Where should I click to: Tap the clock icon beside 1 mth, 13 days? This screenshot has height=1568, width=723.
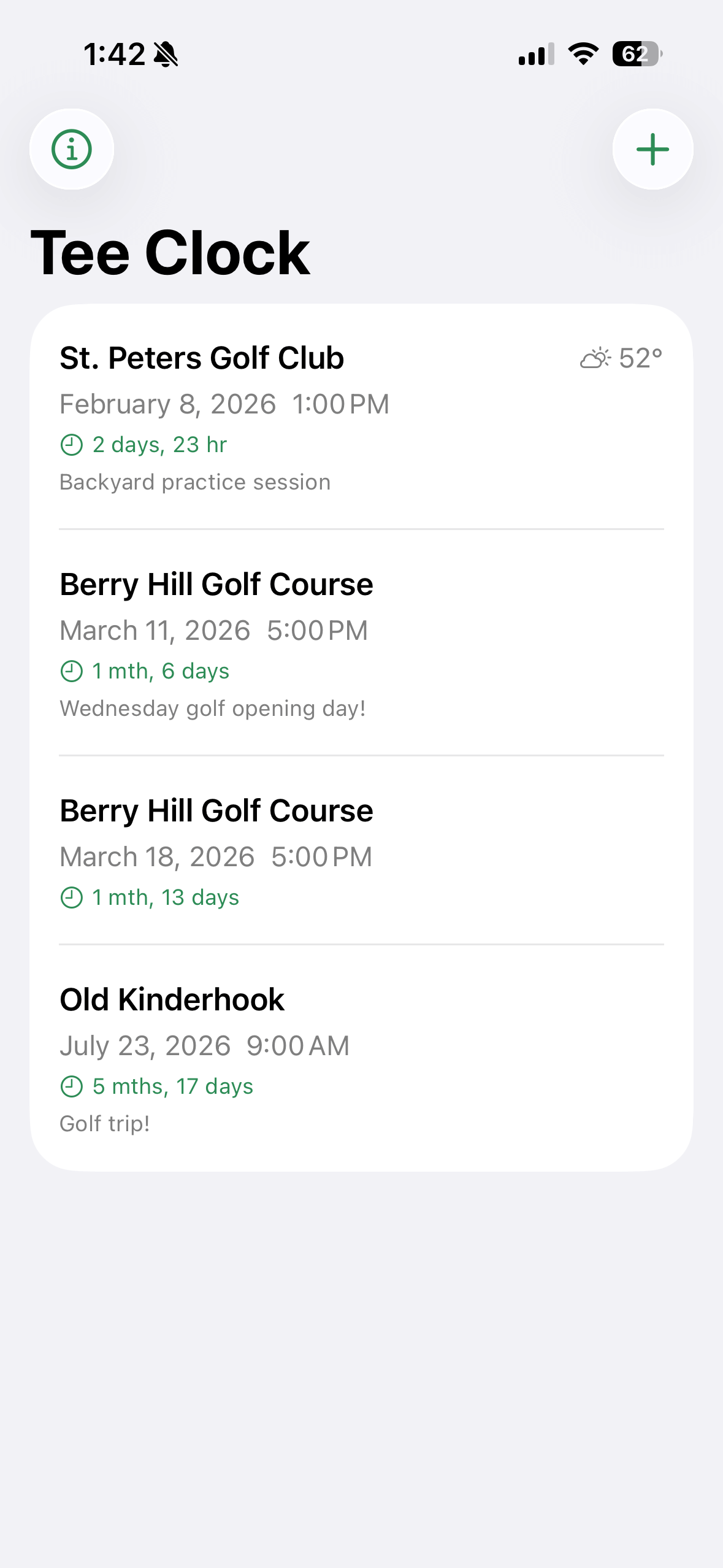point(71,896)
